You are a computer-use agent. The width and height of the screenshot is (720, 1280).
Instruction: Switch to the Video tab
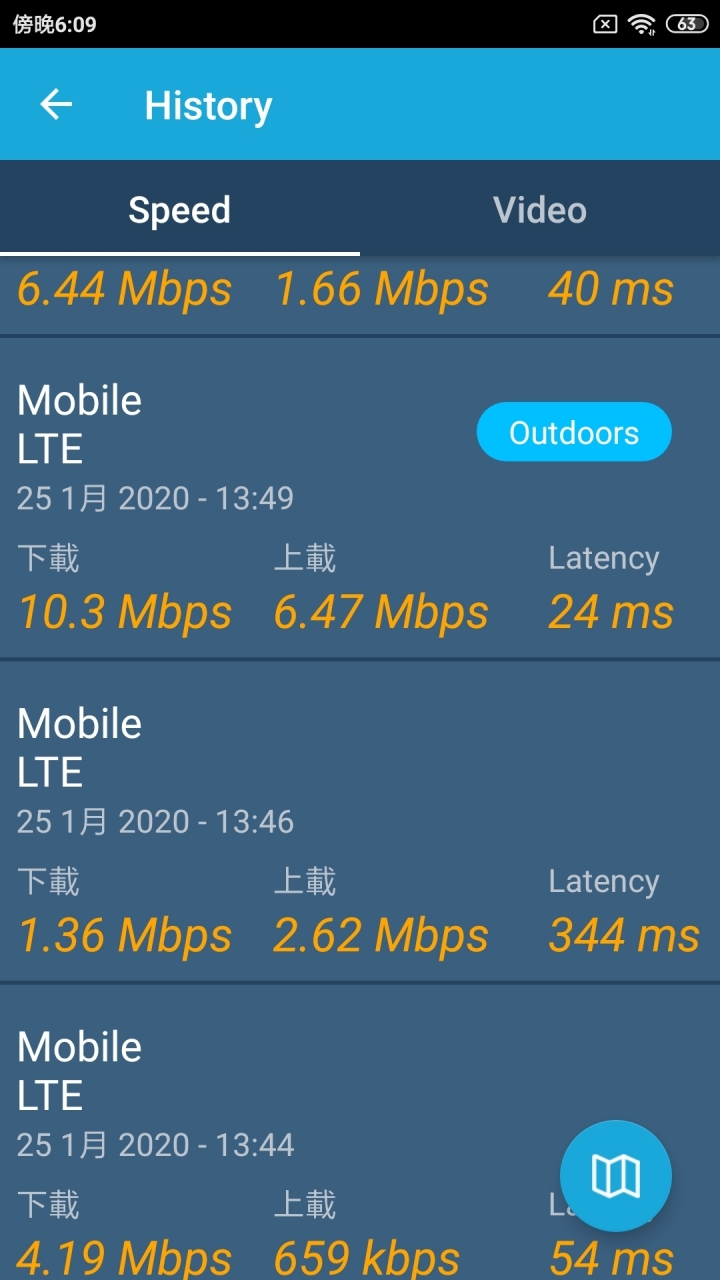[540, 210]
